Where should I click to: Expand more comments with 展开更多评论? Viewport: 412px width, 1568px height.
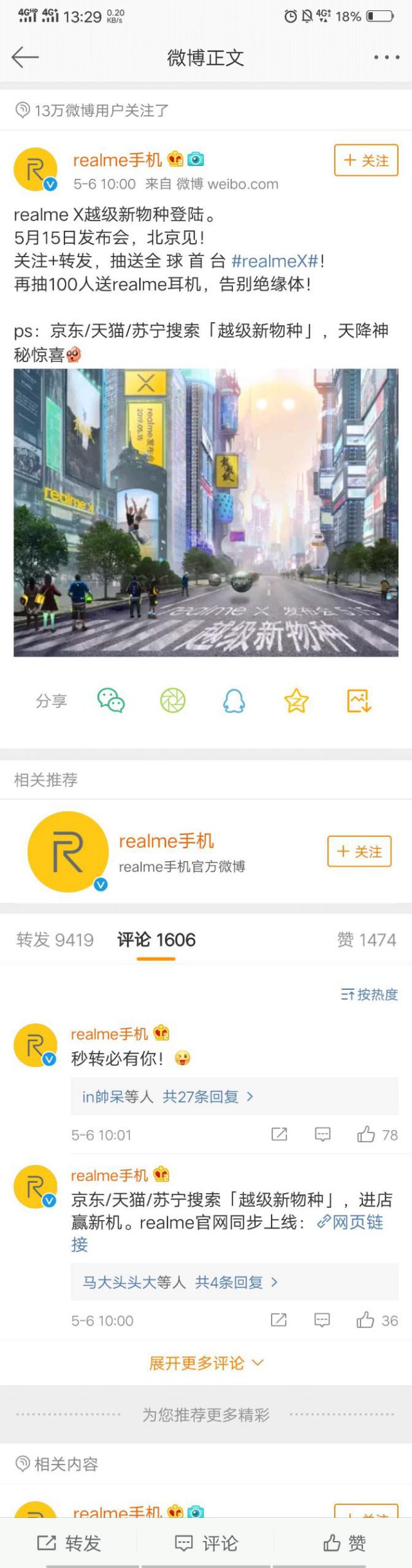[x=206, y=1363]
